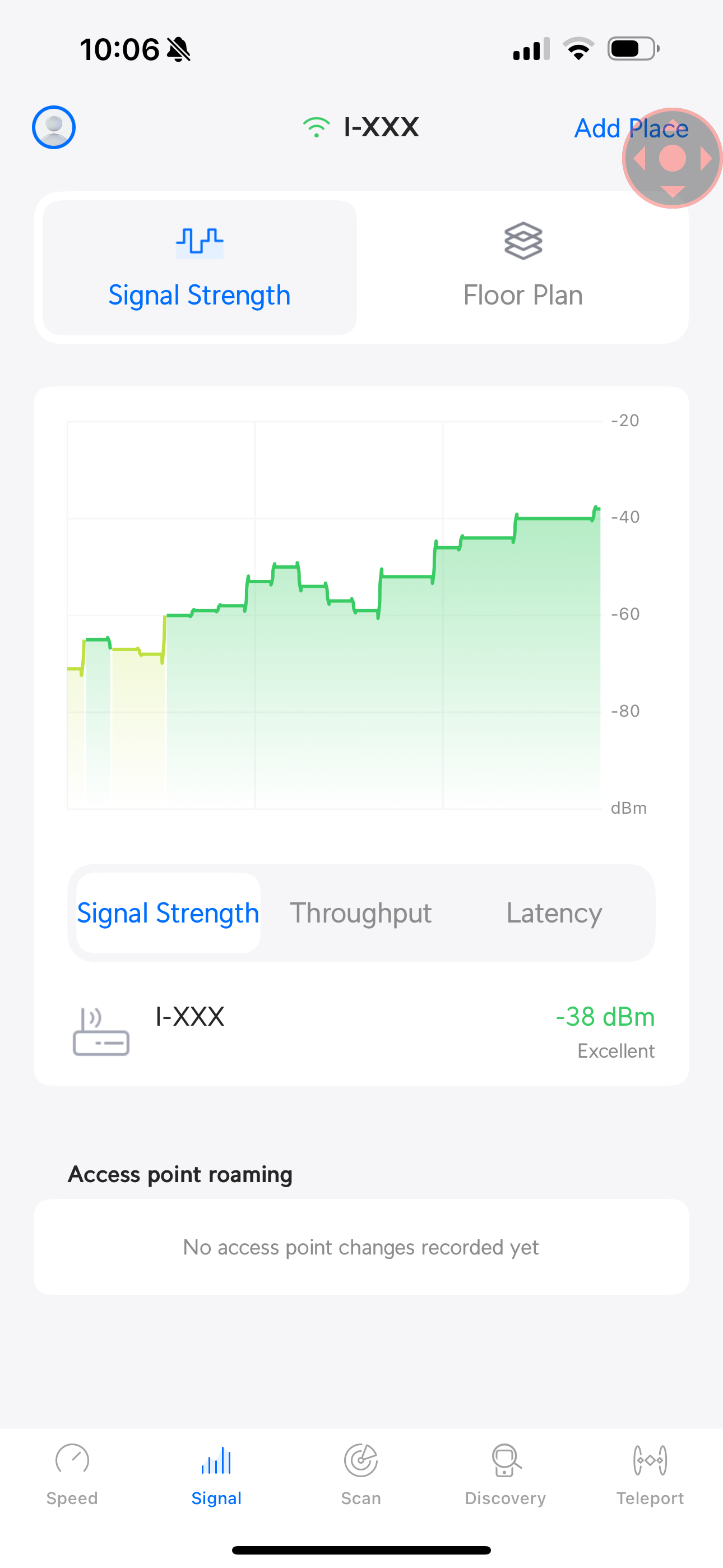Select the Signal Strength view card
This screenshot has width=723, height=1568.
(200, 268)
